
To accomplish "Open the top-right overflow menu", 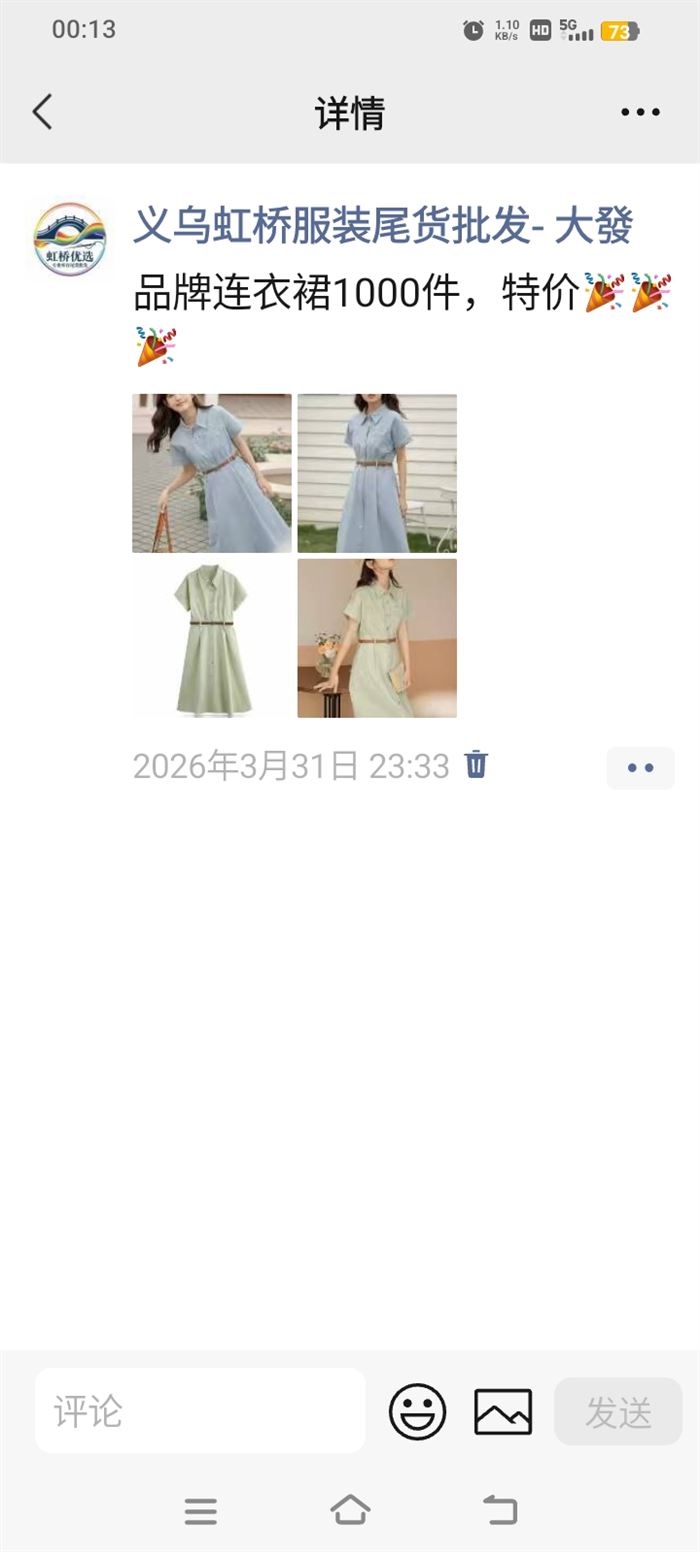I will (640, 112).
